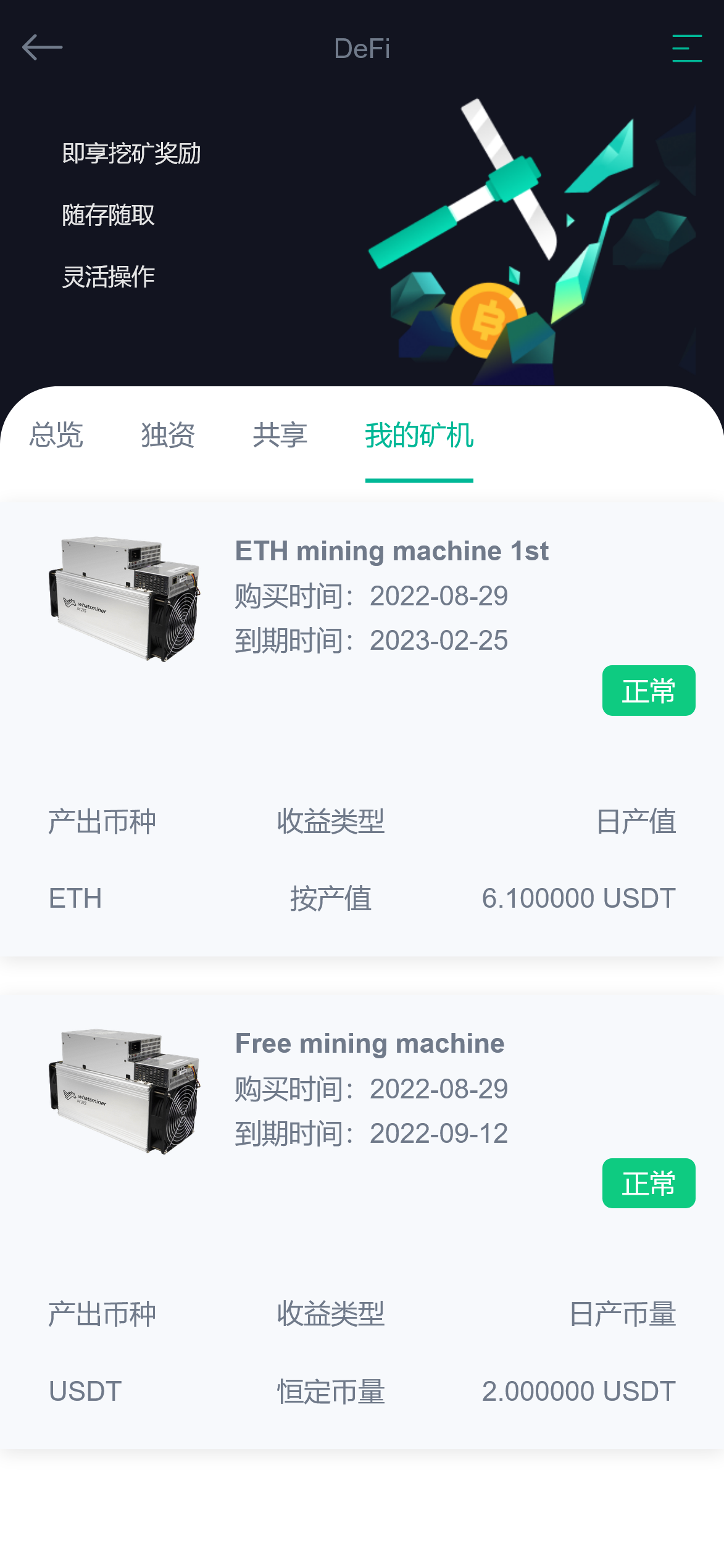Select the 我的矿机 tab
This screenshot has height=1568, width=724.
click(419, 436)
